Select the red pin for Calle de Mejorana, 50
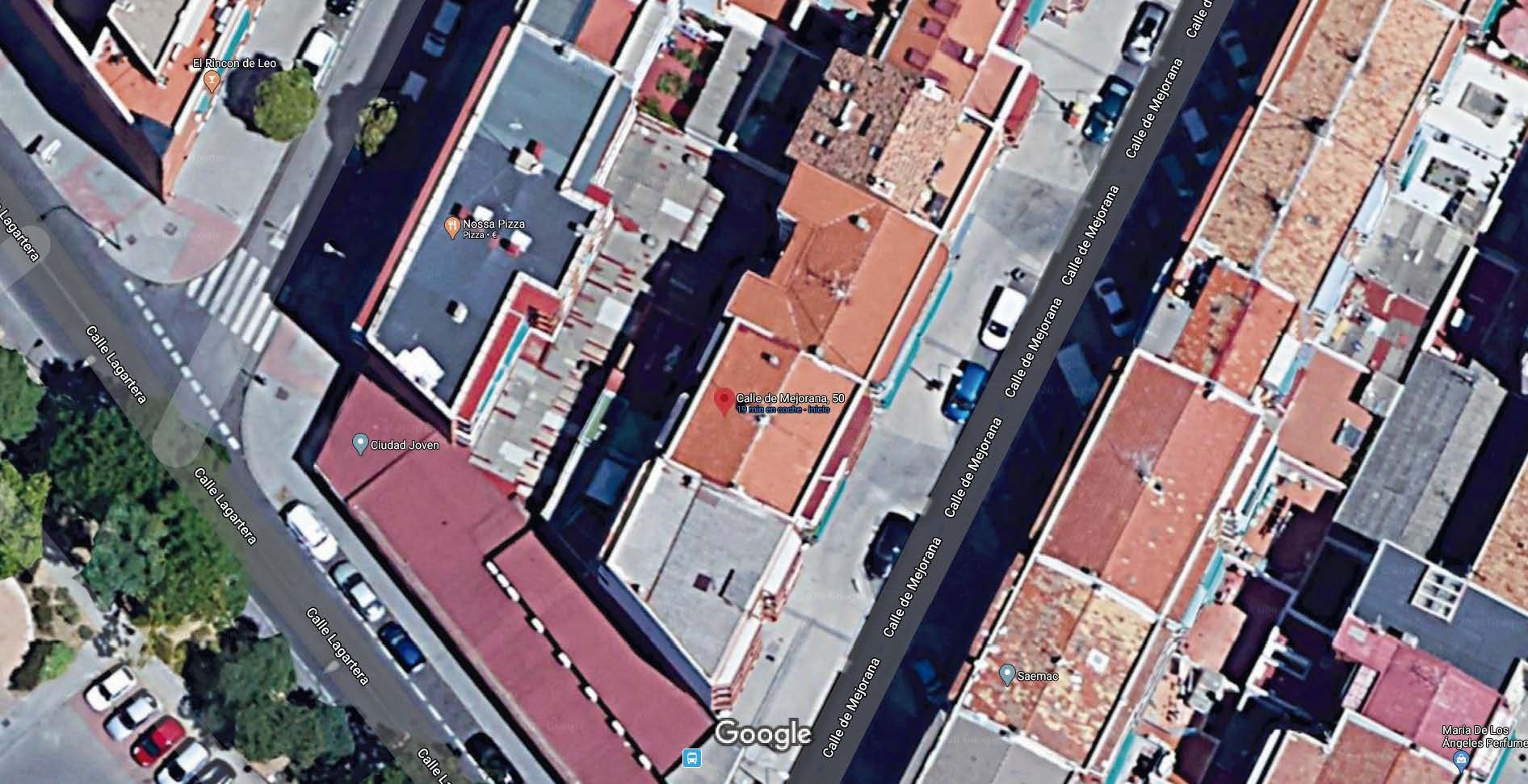Screen dimensions: 1528x784 (724, 400)
